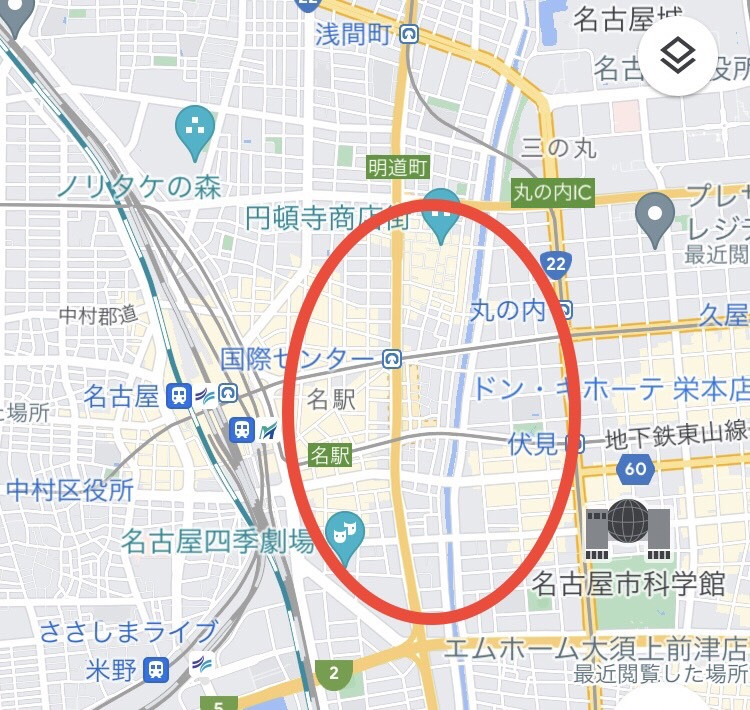This screenshot has height=710, width=750.
Task: Open the 国際センター subway station marker
Action: (x=392, y=358)
